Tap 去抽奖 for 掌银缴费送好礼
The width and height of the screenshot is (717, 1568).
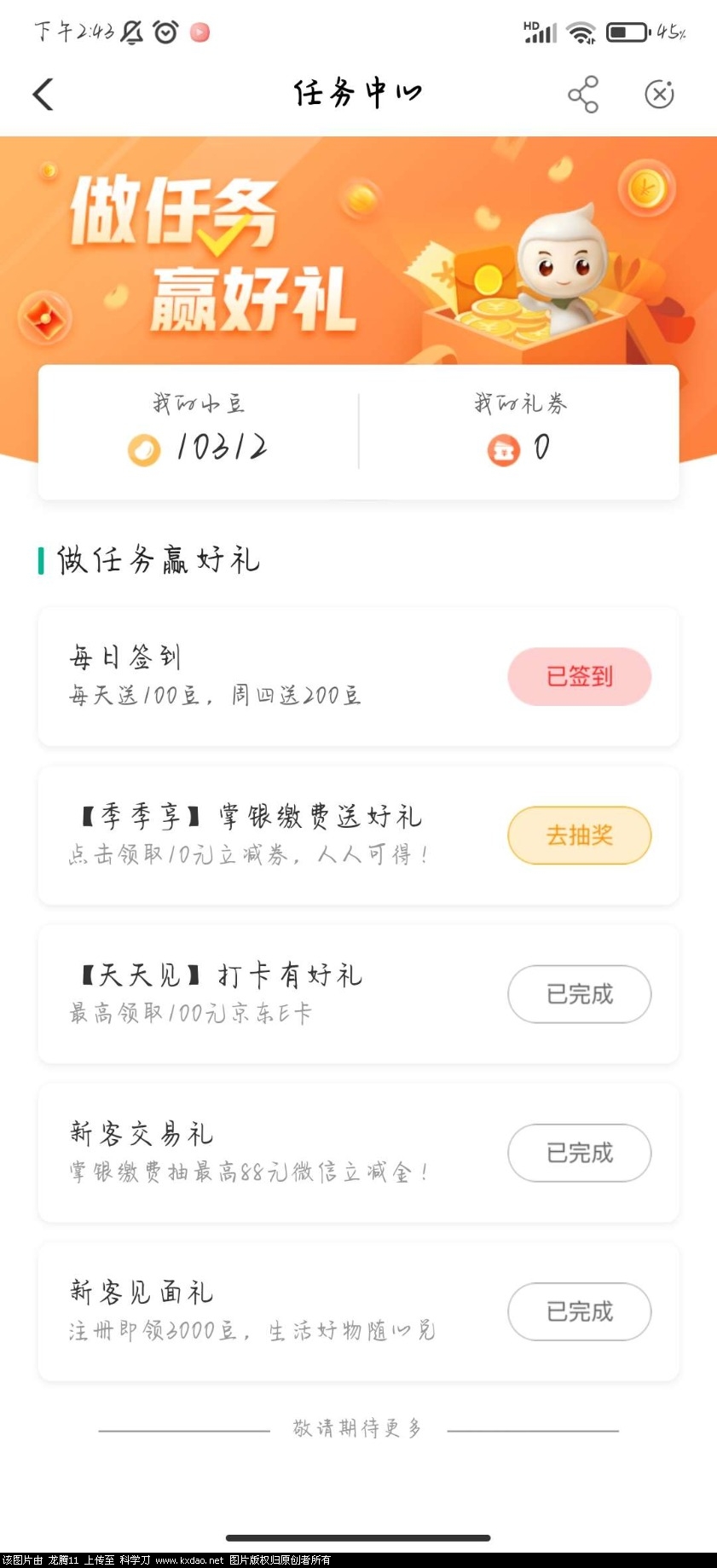tap(580, 836)
